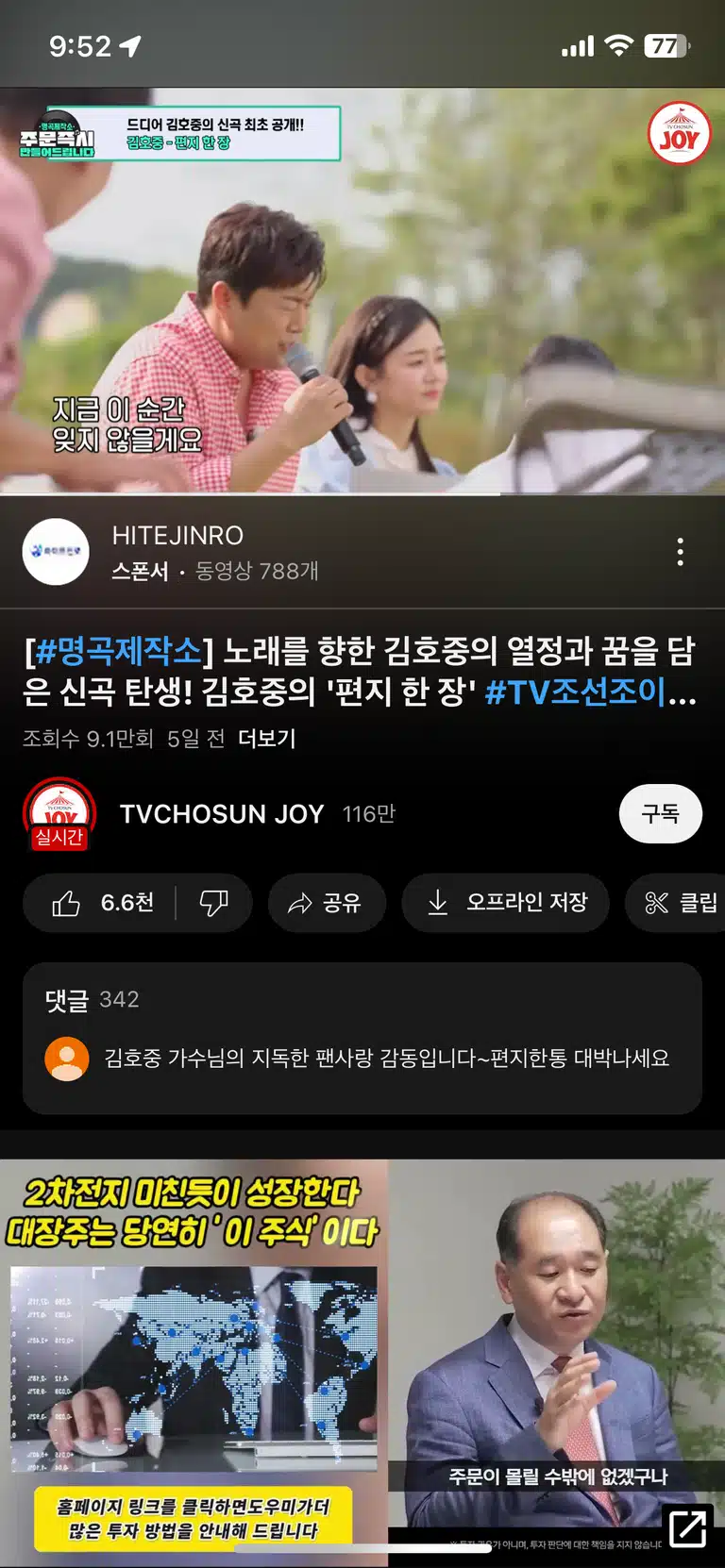This screenshot has height=1568, width=725.
Task: Save offline with 오프라인 저장
Action: pos(505,903)
